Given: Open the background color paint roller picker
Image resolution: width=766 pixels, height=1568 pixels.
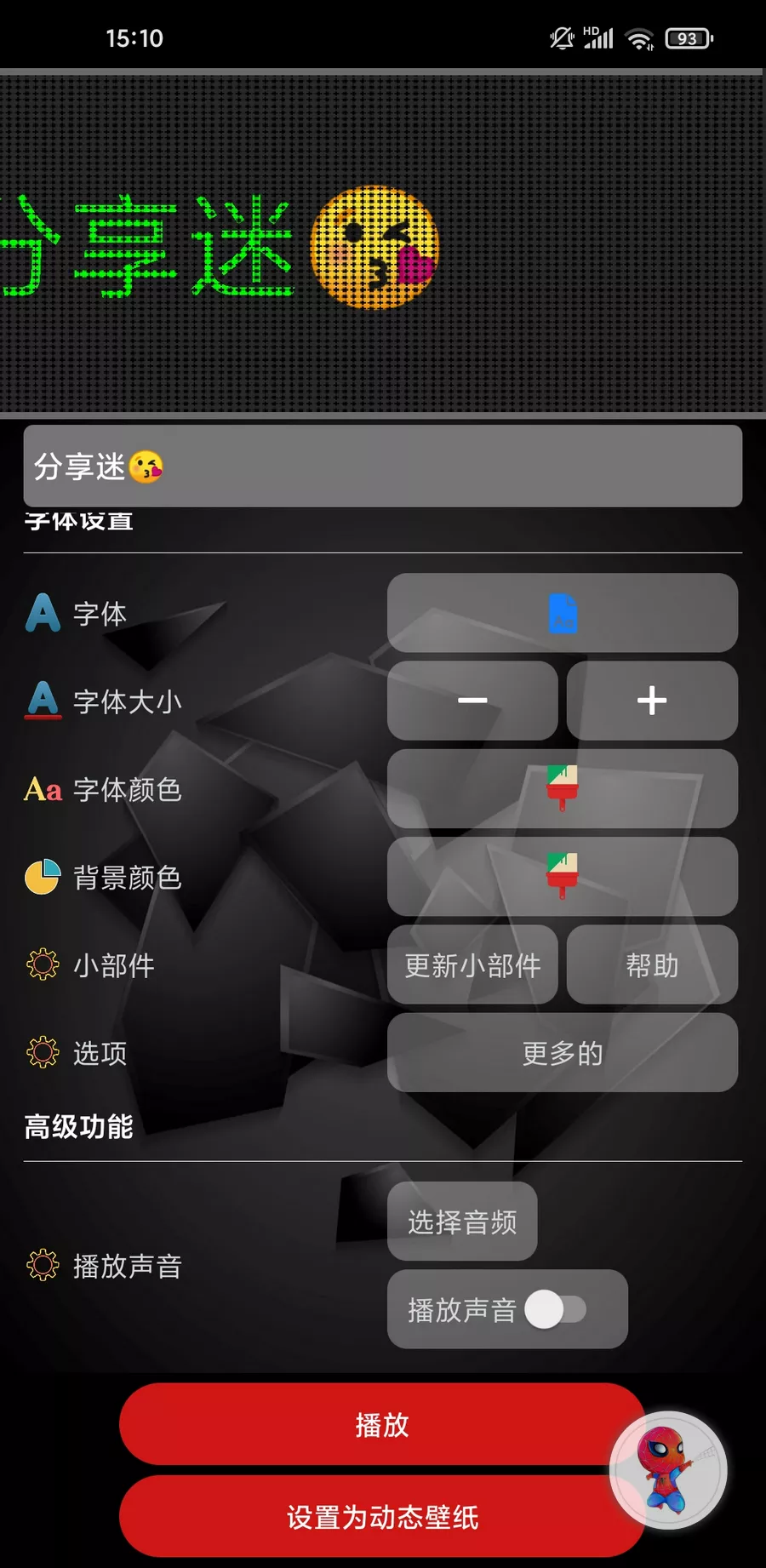Looking at the screenshot, I should [562, 877].
